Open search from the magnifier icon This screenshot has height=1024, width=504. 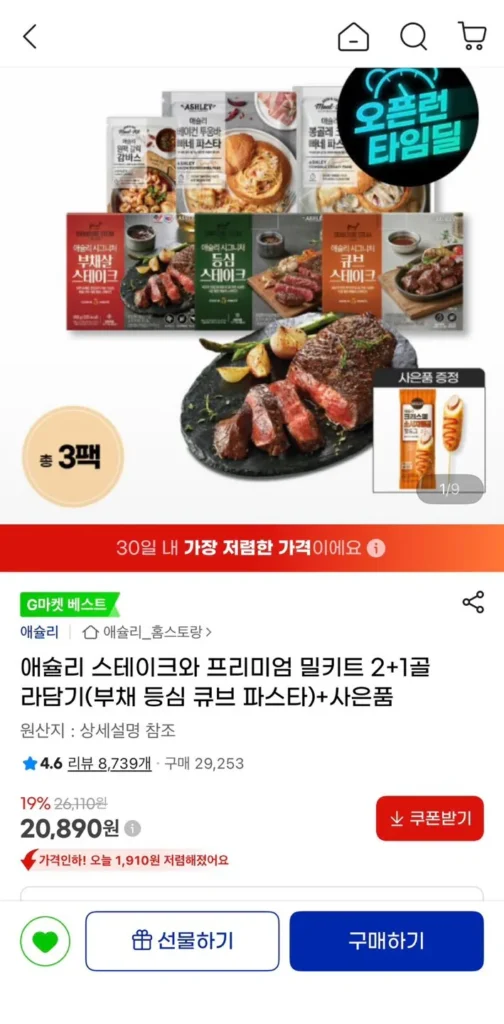click(x=413, y=37)
